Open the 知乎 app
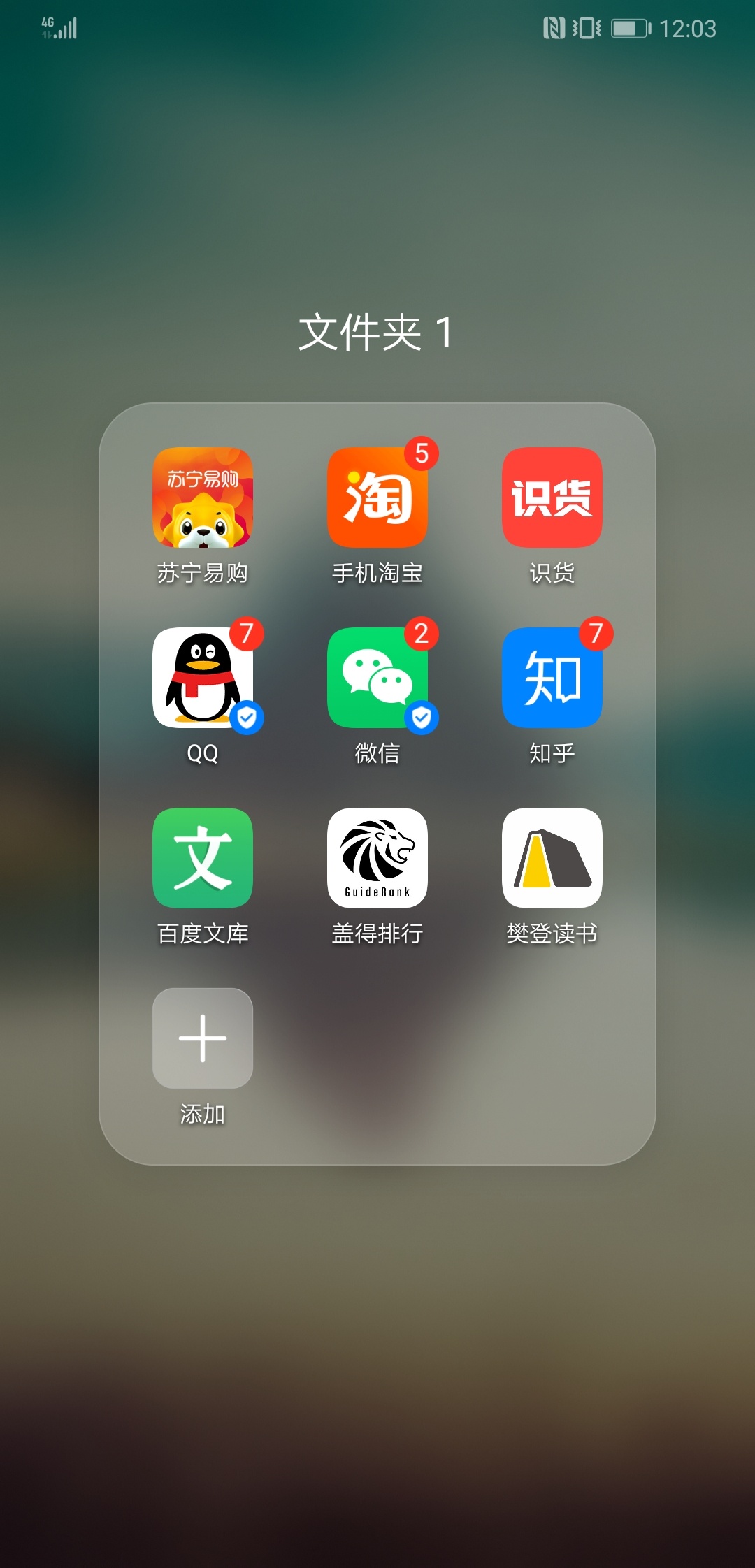 tap(552, 678)
